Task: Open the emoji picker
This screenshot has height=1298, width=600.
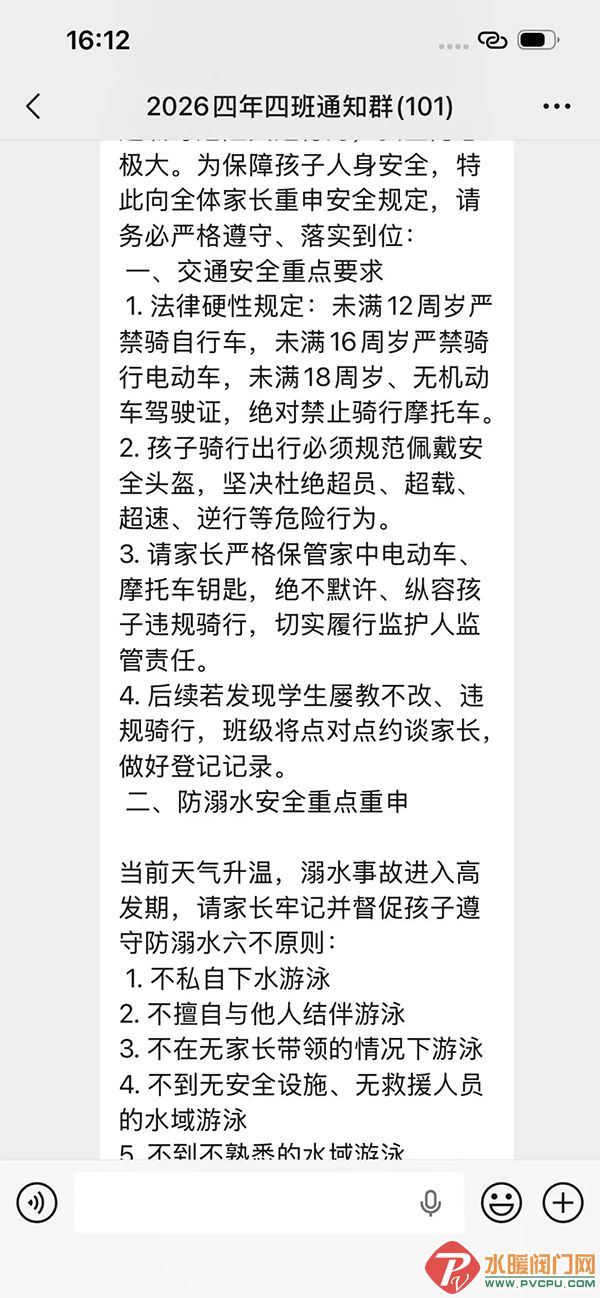Action: pyautogui.click(x=501, y=1201)
